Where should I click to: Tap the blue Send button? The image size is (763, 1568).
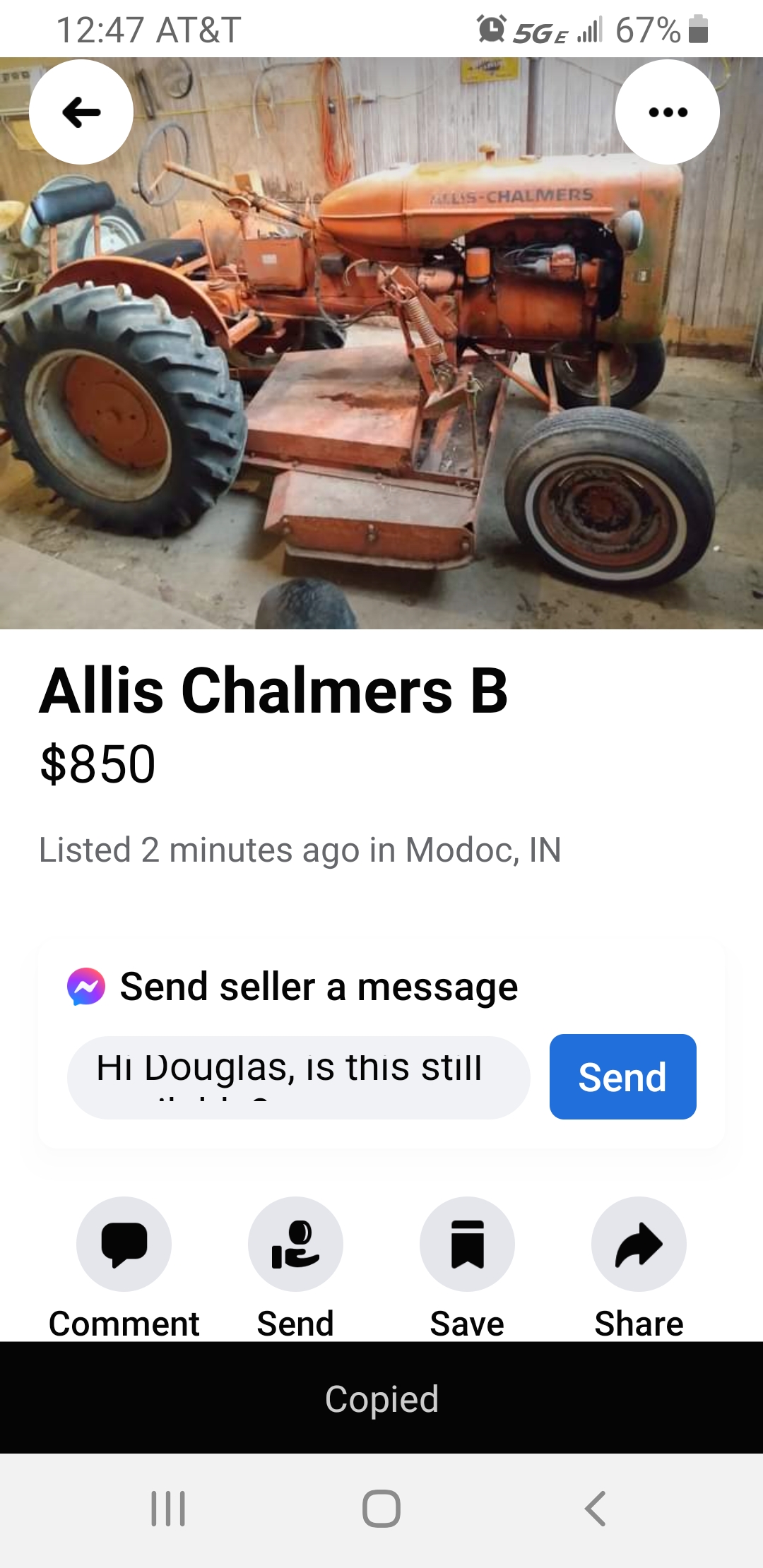pyautogui.click(x=622, y=1077)
